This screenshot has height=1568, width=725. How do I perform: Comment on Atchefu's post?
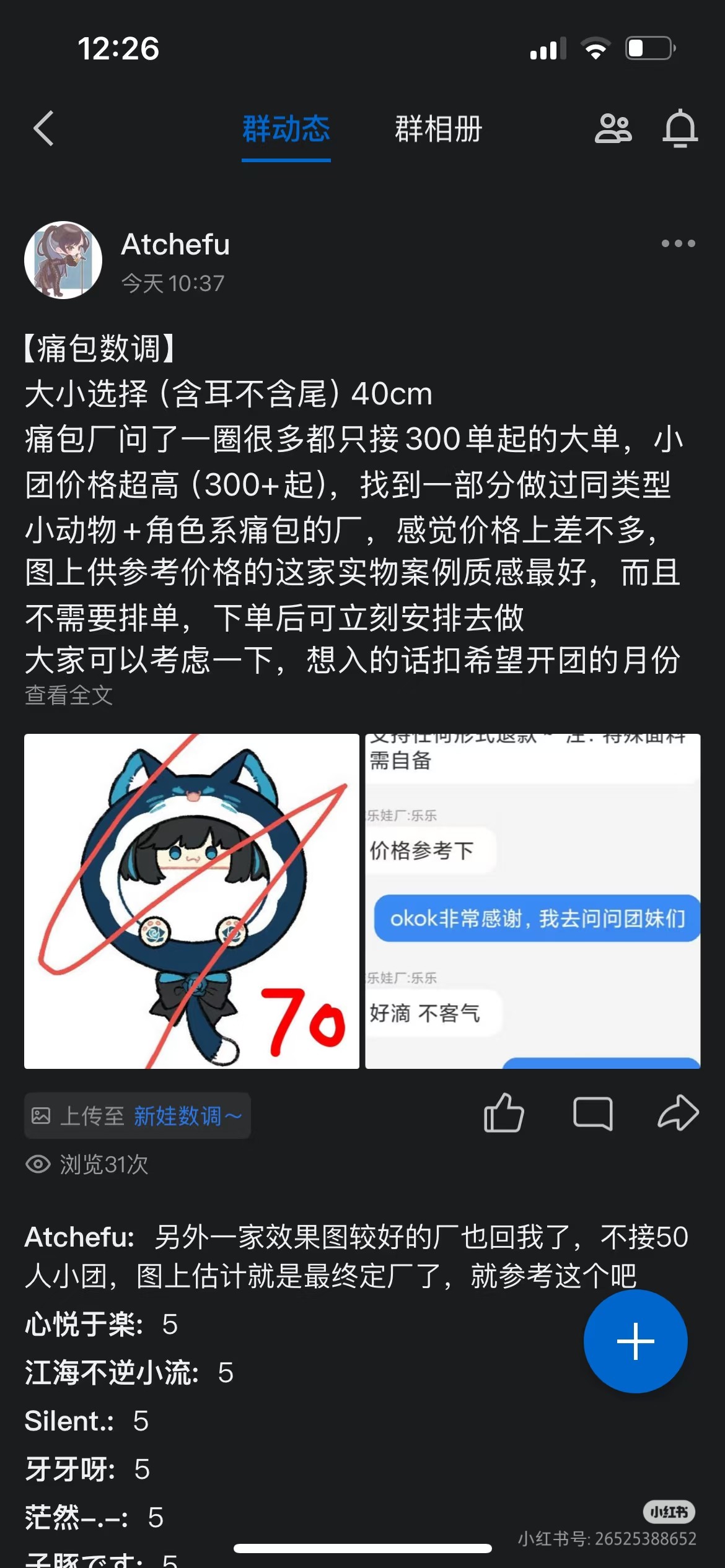point(593,1113)
